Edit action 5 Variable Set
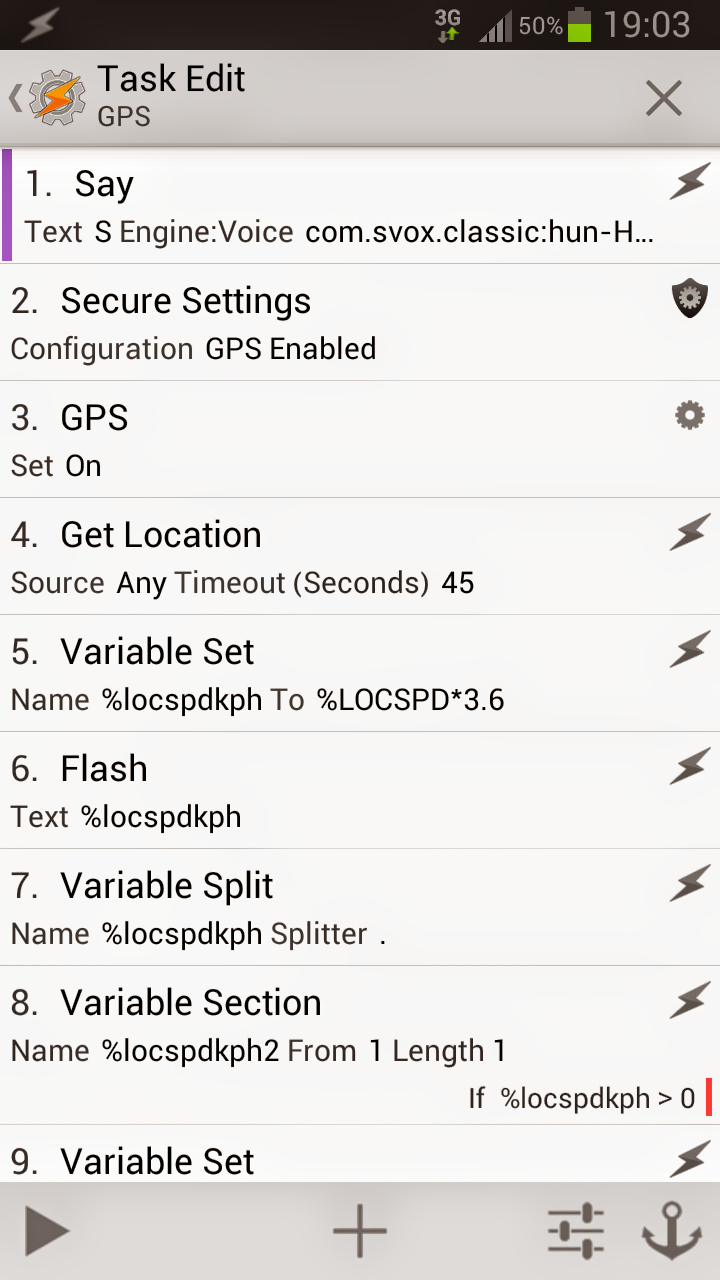 [x=360, y=674]
